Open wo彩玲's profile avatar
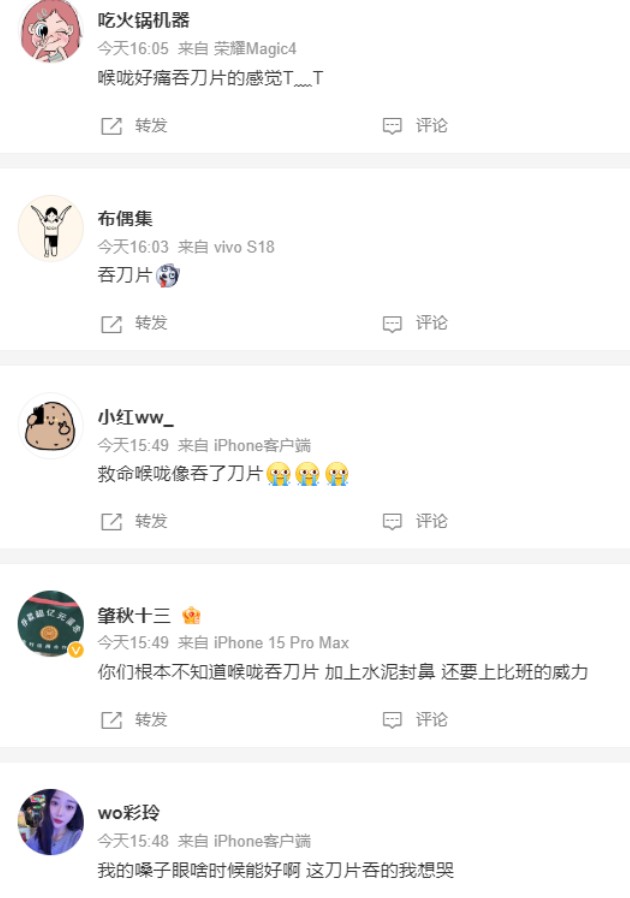Screen dimensions: 630x898 click(50, 822)
